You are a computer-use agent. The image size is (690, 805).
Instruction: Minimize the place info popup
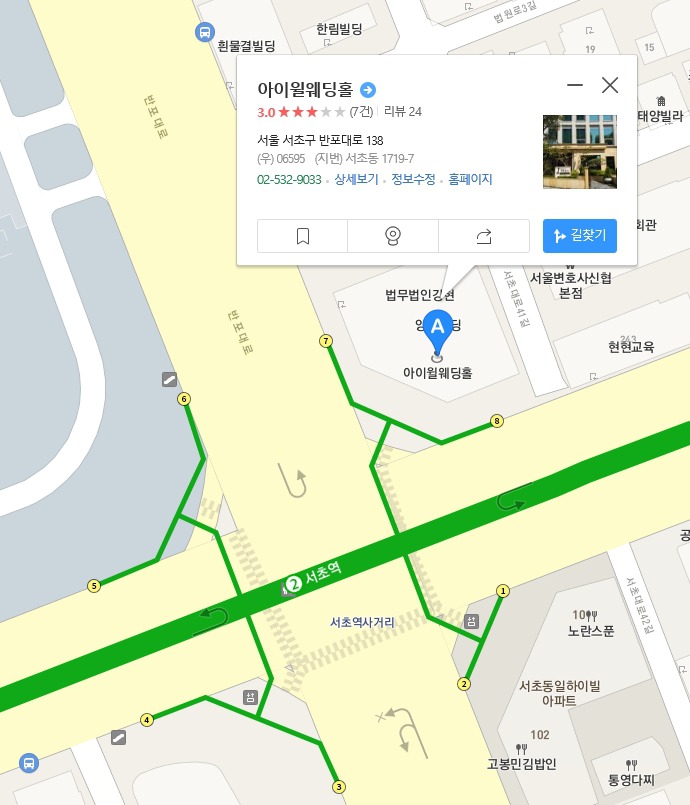coord(575,86)
